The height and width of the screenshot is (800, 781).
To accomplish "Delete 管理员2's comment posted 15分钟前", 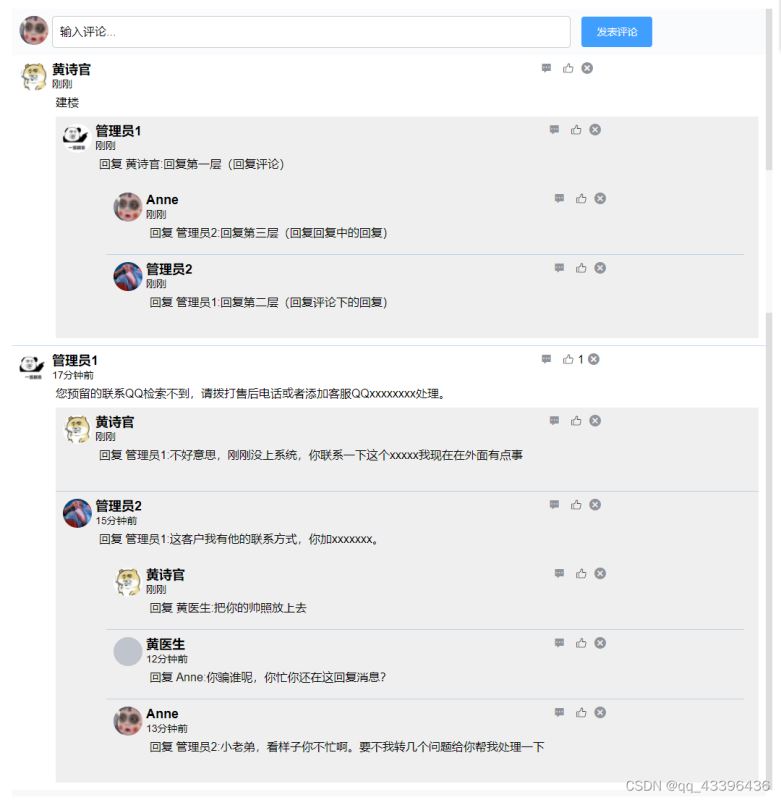I will point(595,505).
